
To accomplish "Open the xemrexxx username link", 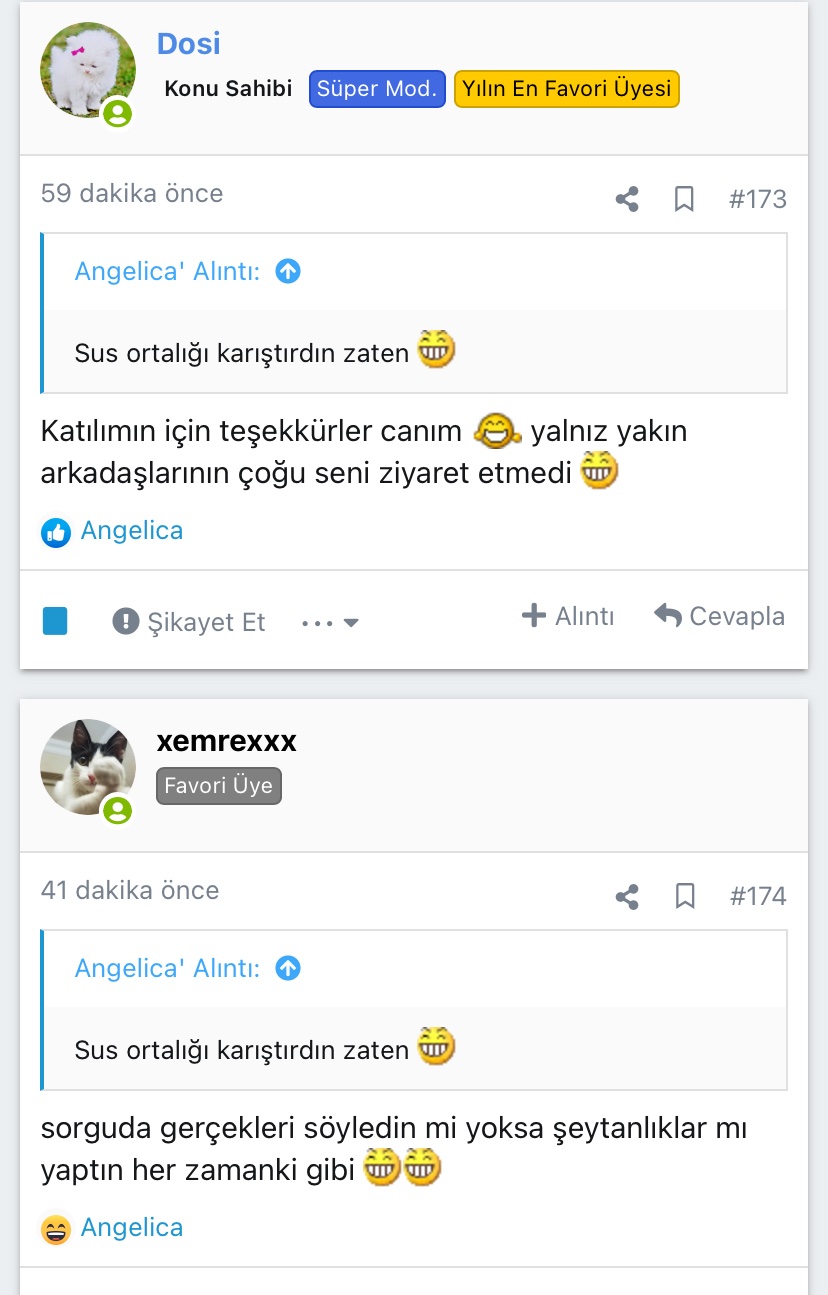I will 227,741.
